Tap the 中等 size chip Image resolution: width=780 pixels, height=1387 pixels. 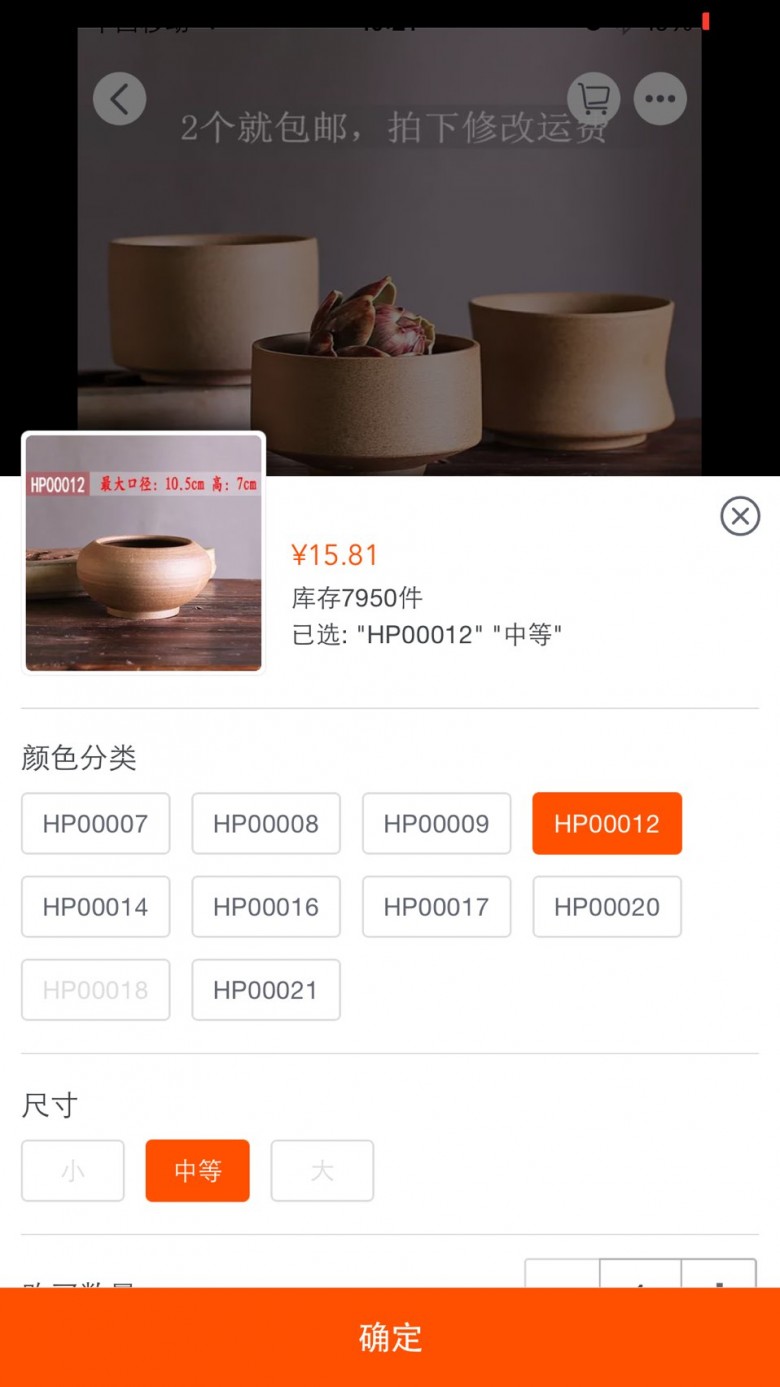pos(198,1171)
